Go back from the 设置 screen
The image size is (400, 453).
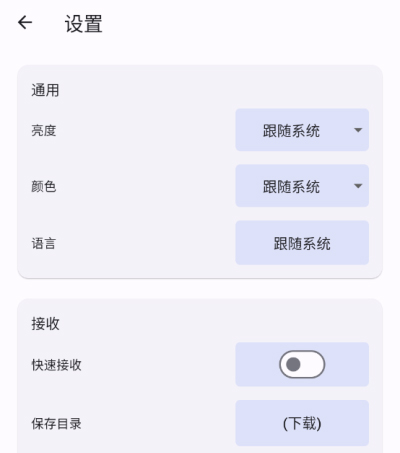25,23
